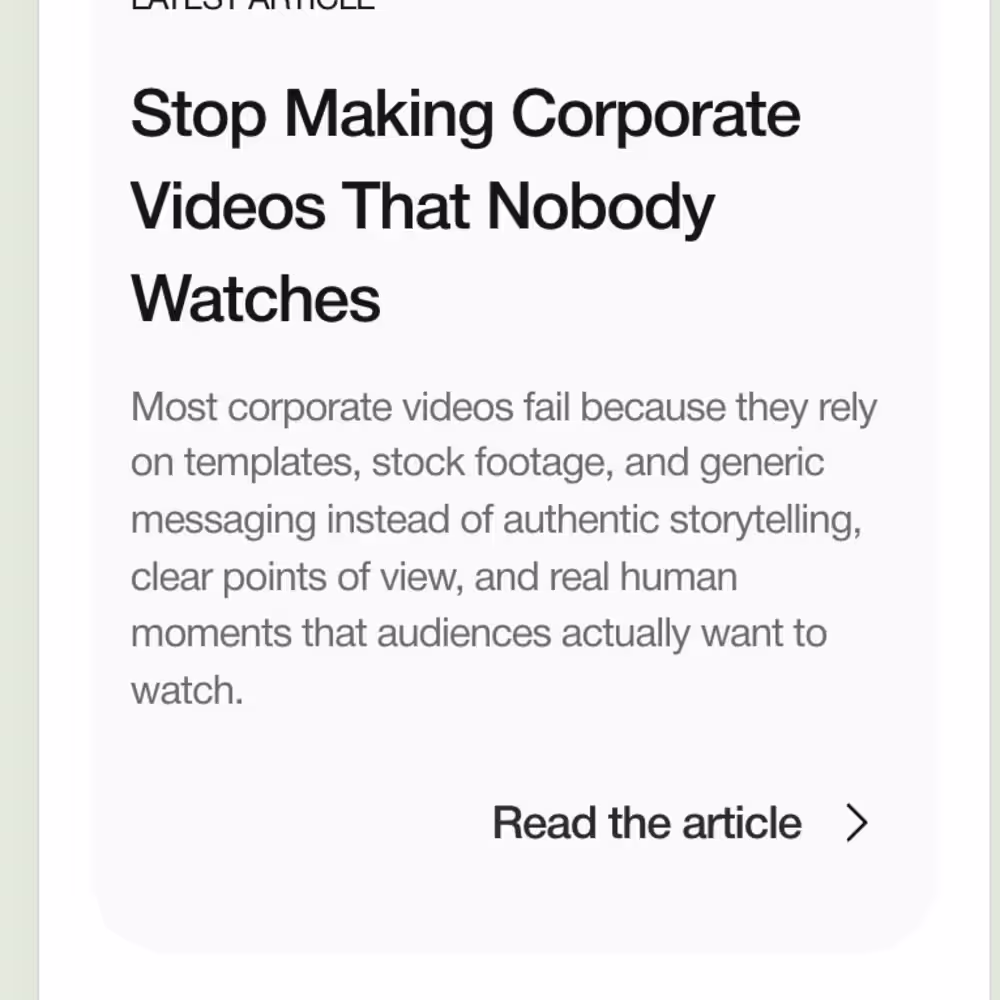
Task: Open the Stop Making Corporate Videos article card
Action: click(x=465, y=205)
